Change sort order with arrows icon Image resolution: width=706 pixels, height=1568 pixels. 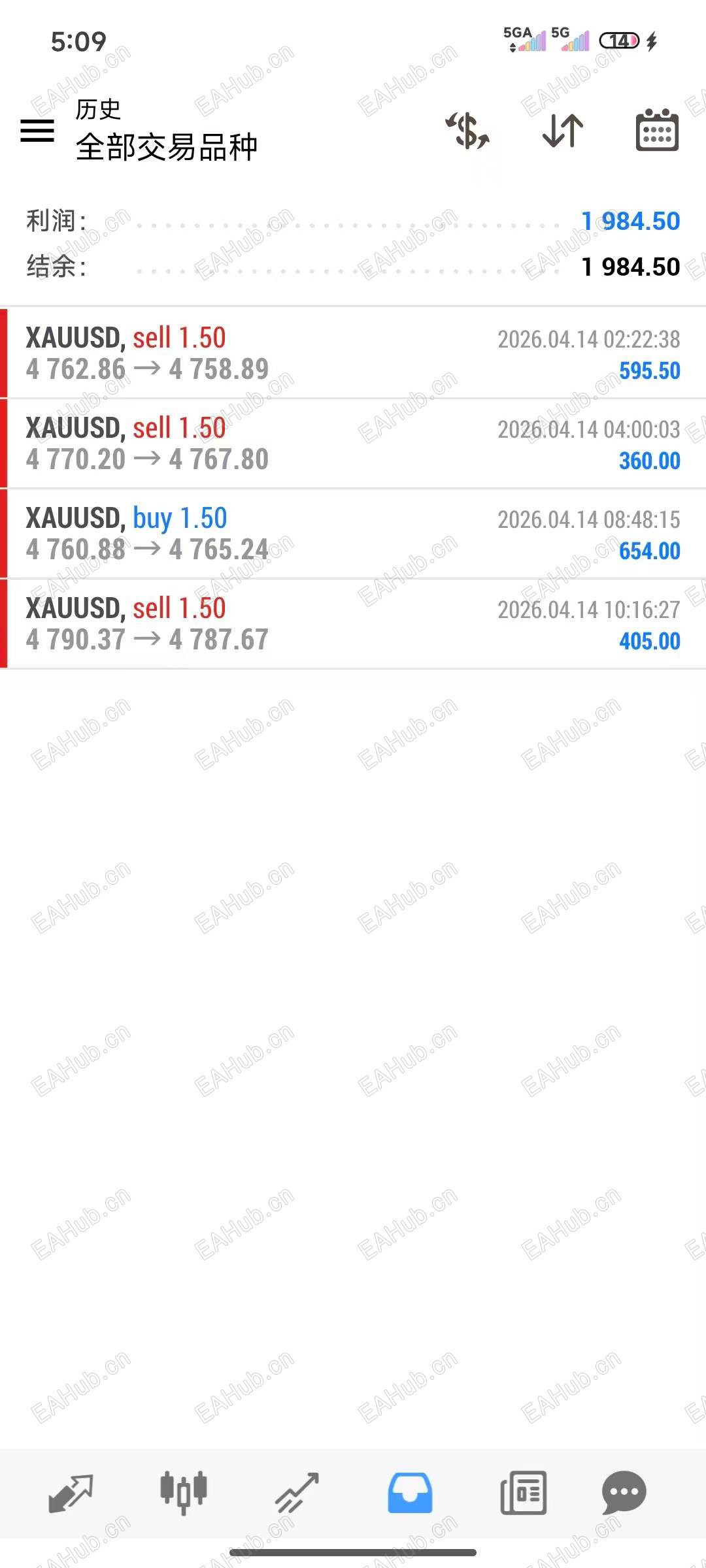click(x=563, y=130)
